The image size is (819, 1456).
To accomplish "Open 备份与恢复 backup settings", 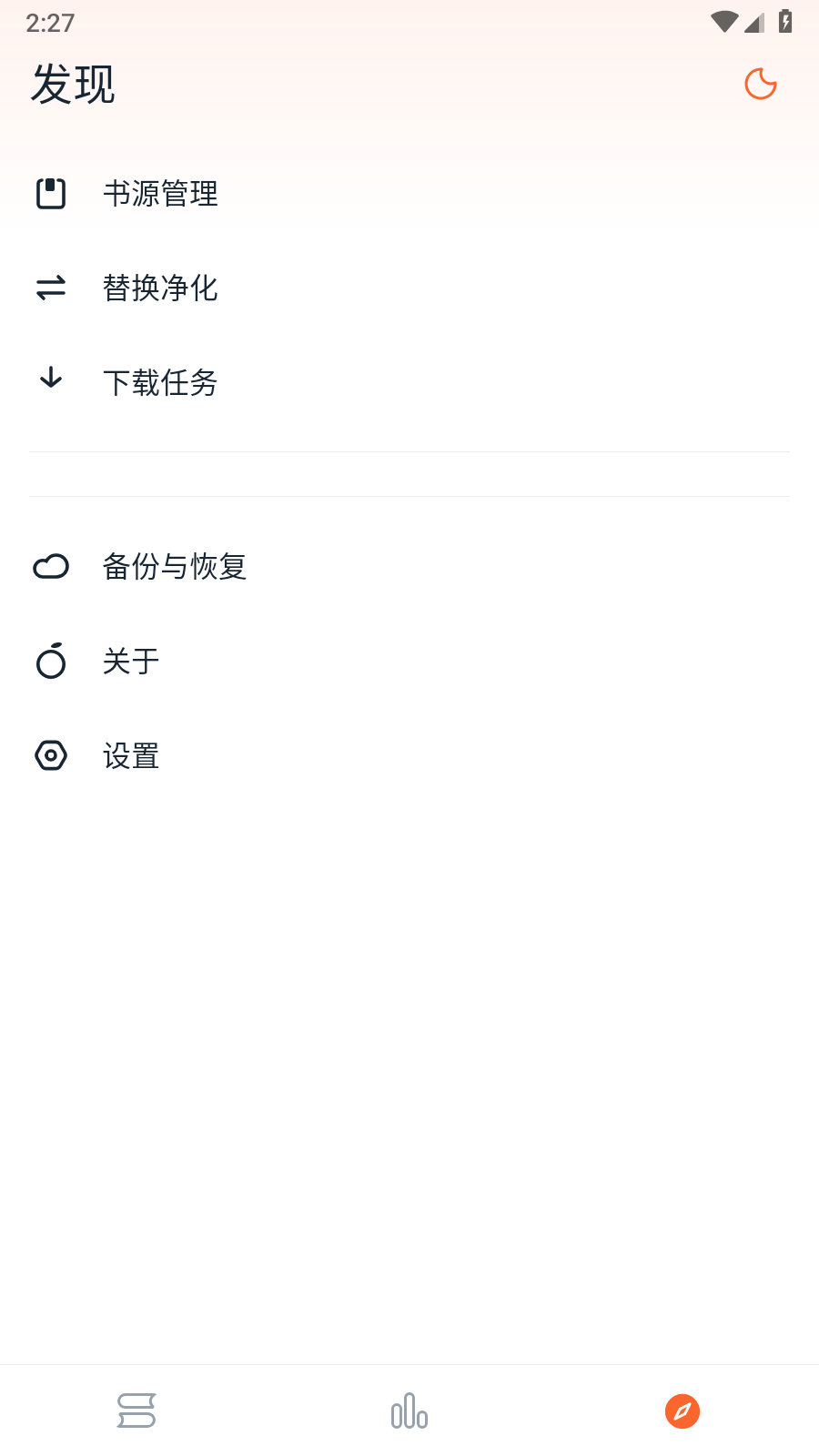I will tap(174, 567).
